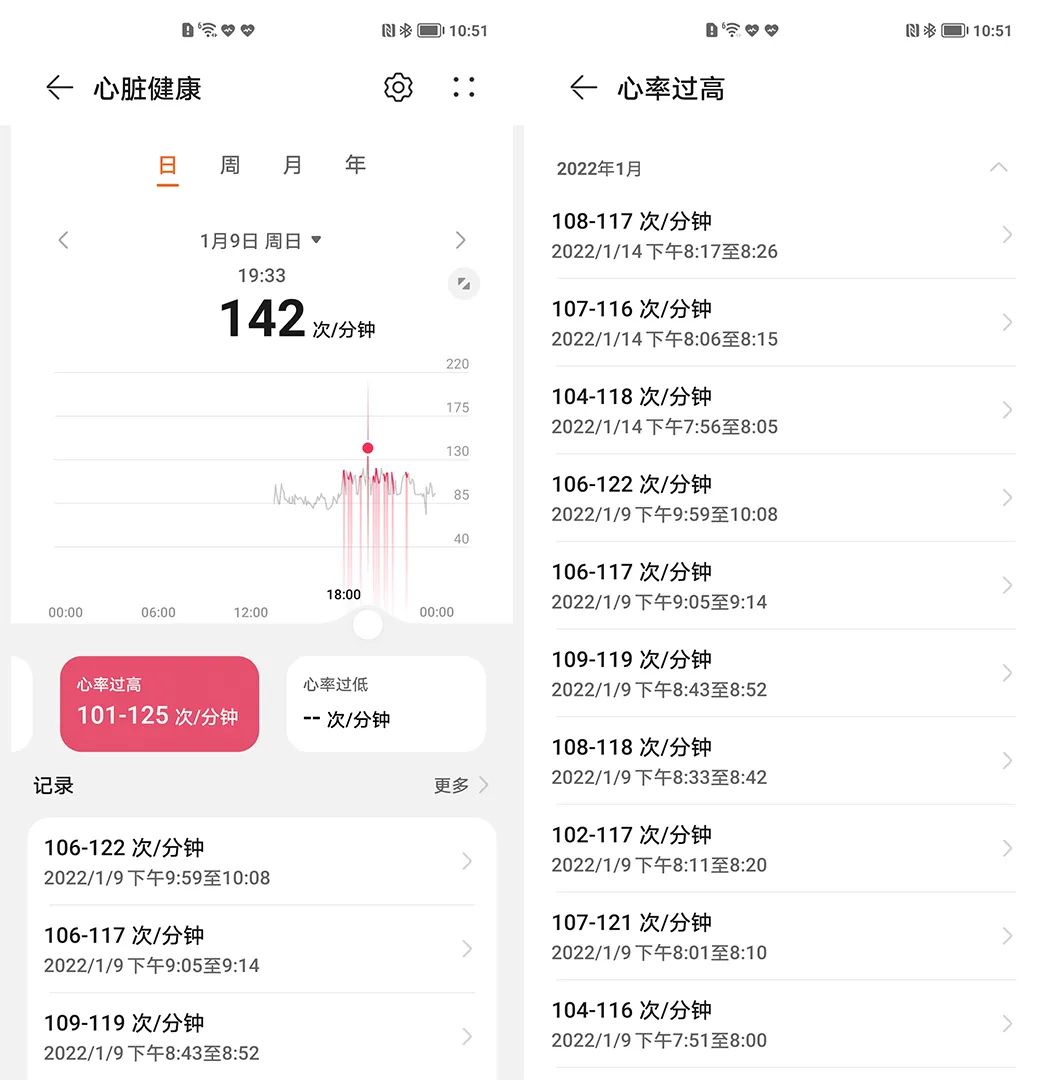Open heart health settings gear
1048x1080 pixels.
[398, 87]
